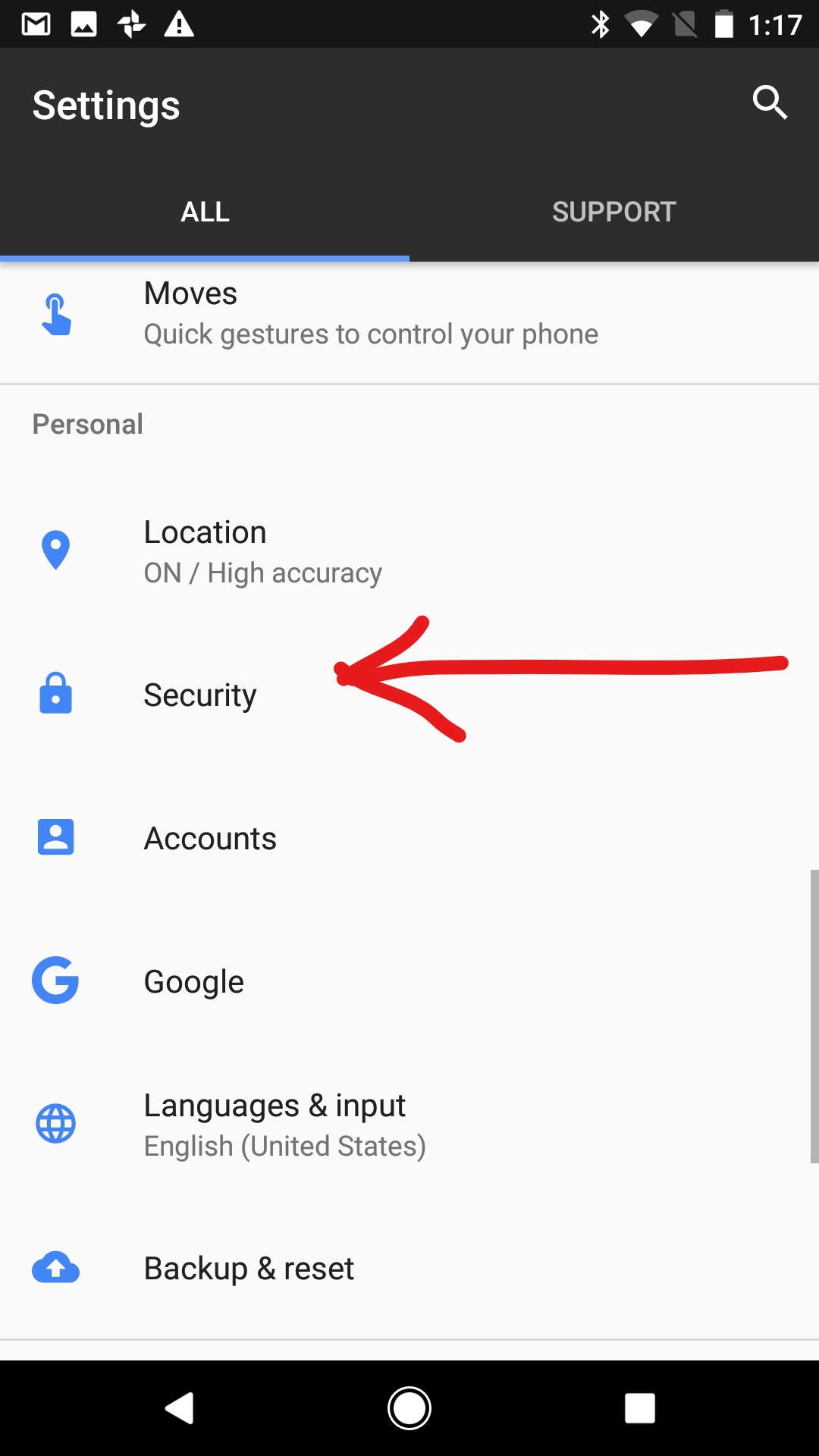This screenshot has width=819, height=1456.
Task: Go to the home screen
Action: 409,1408
